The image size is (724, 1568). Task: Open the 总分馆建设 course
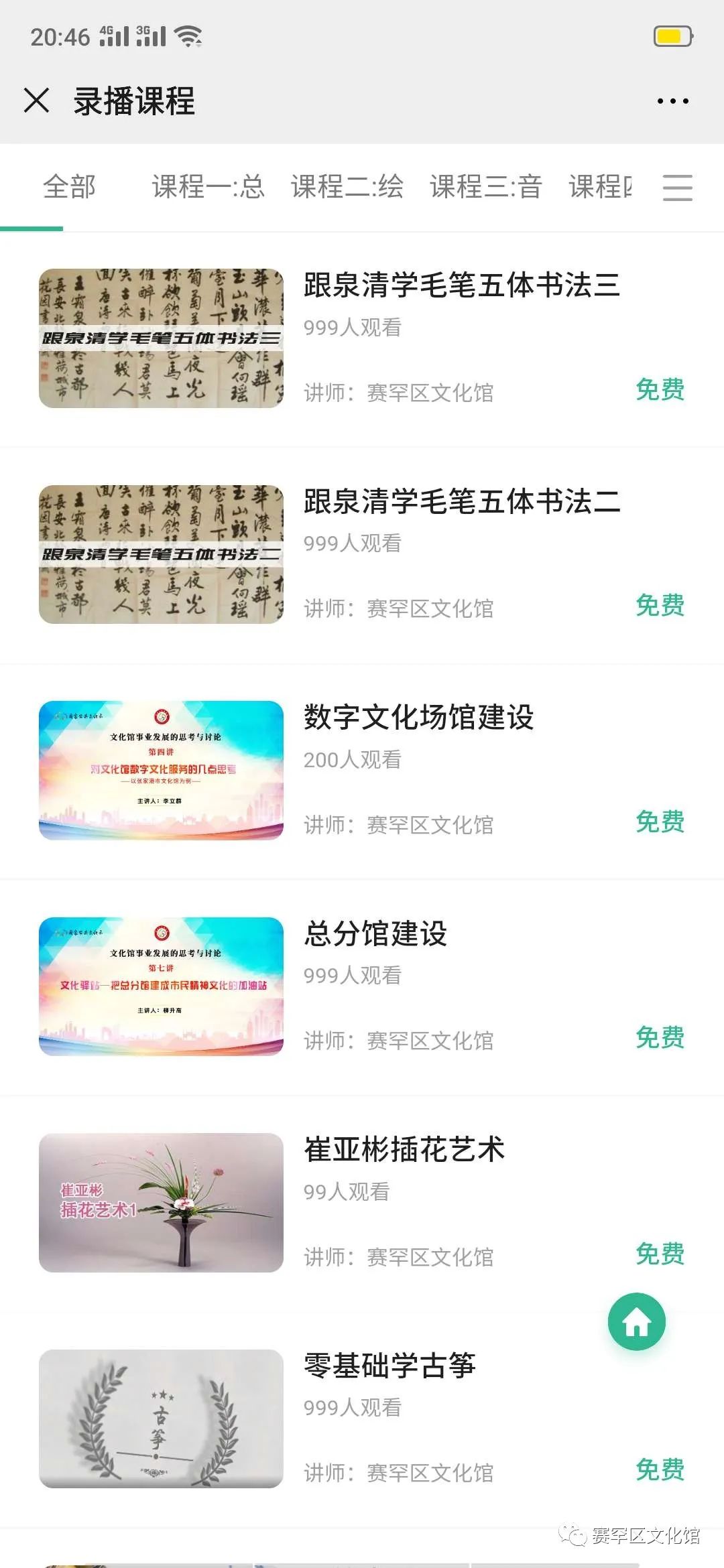coord(375,934)
